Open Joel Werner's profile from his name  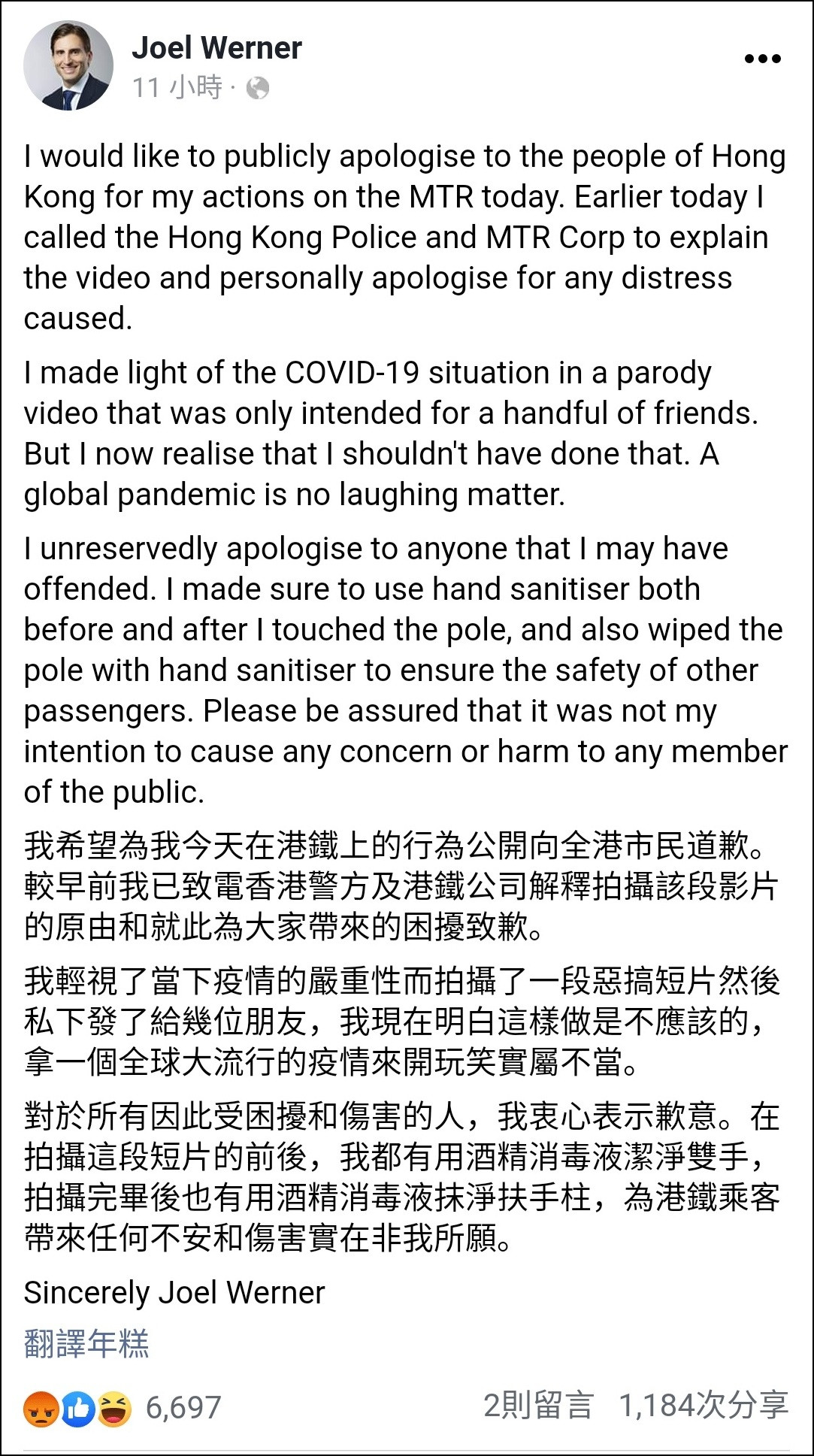(216, 48)
